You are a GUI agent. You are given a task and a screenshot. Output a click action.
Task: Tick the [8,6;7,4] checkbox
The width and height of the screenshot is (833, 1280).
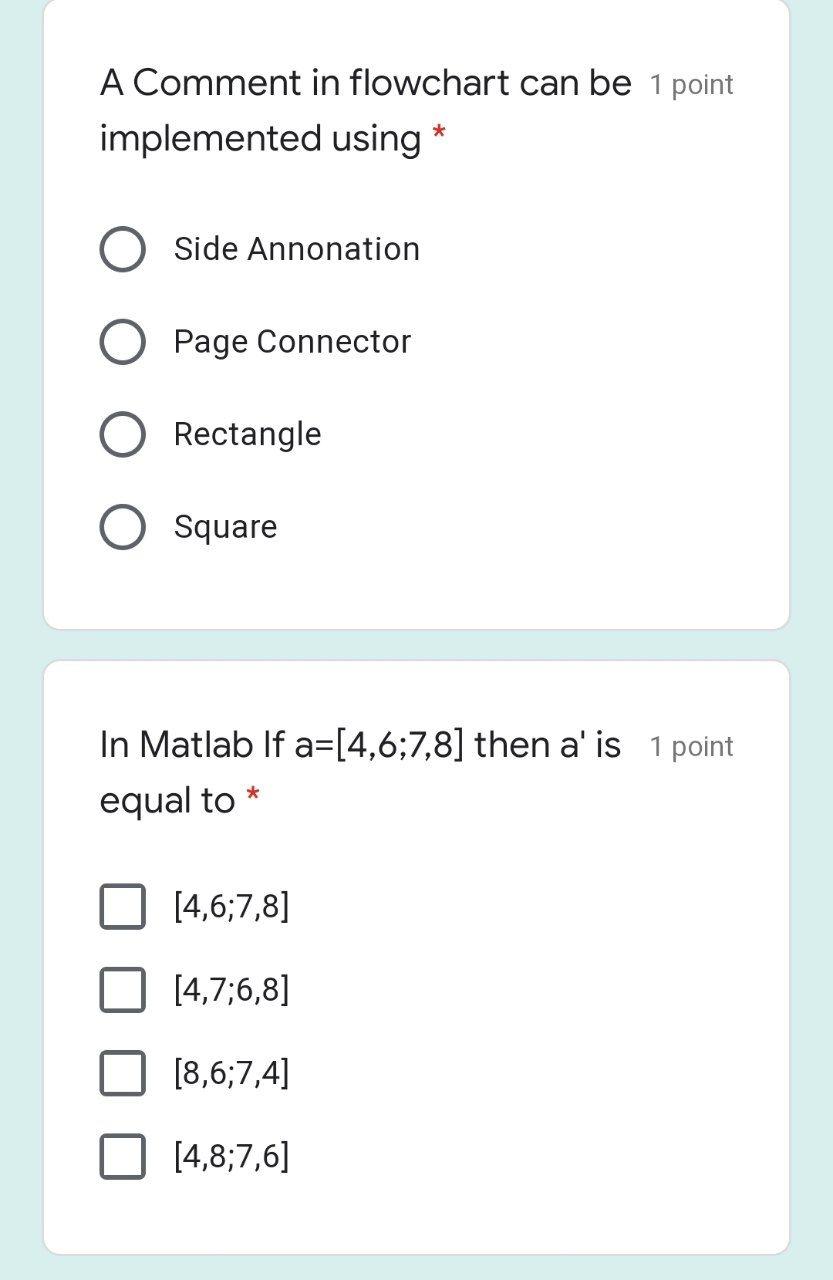121,1073
